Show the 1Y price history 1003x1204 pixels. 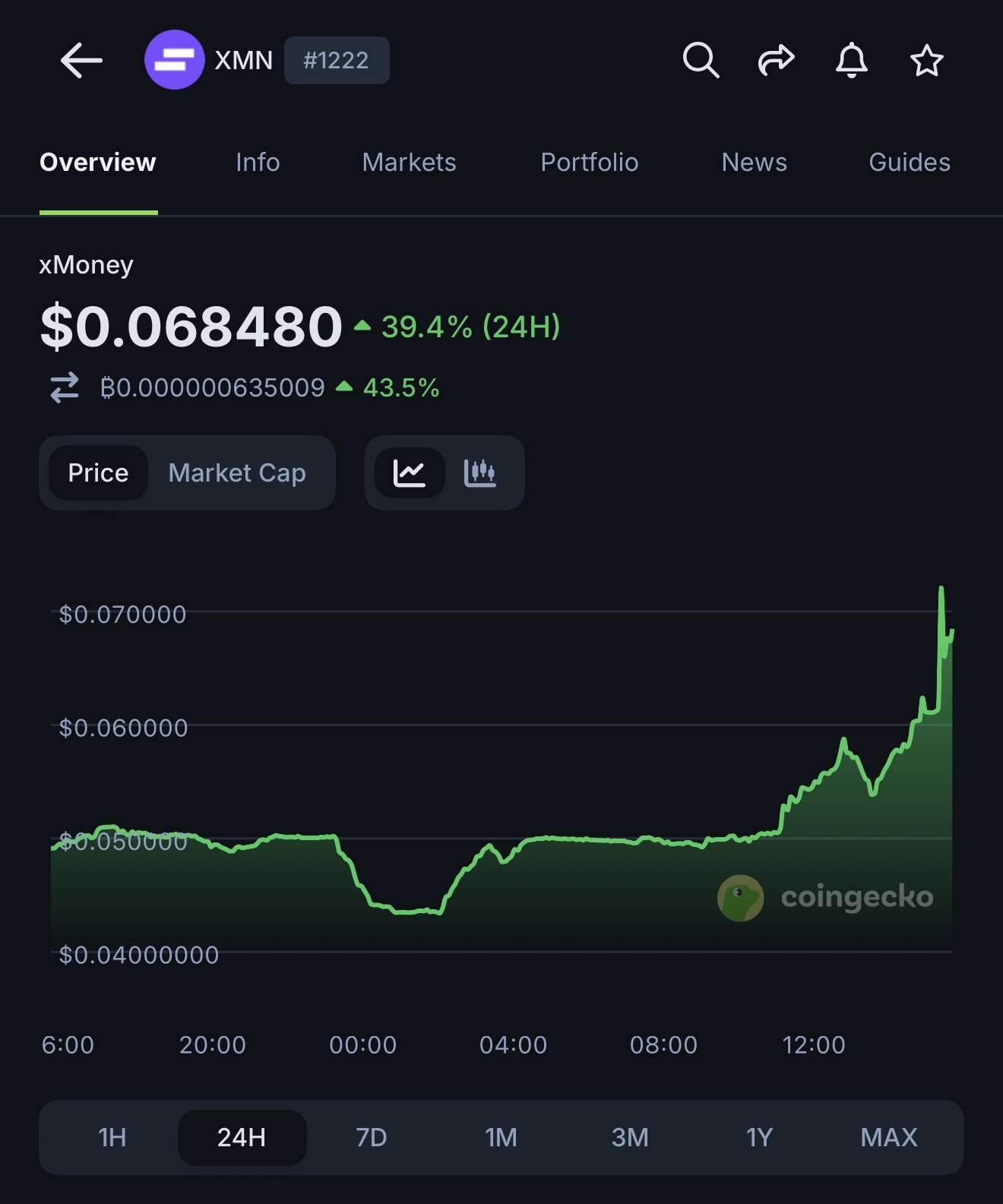759,1137
